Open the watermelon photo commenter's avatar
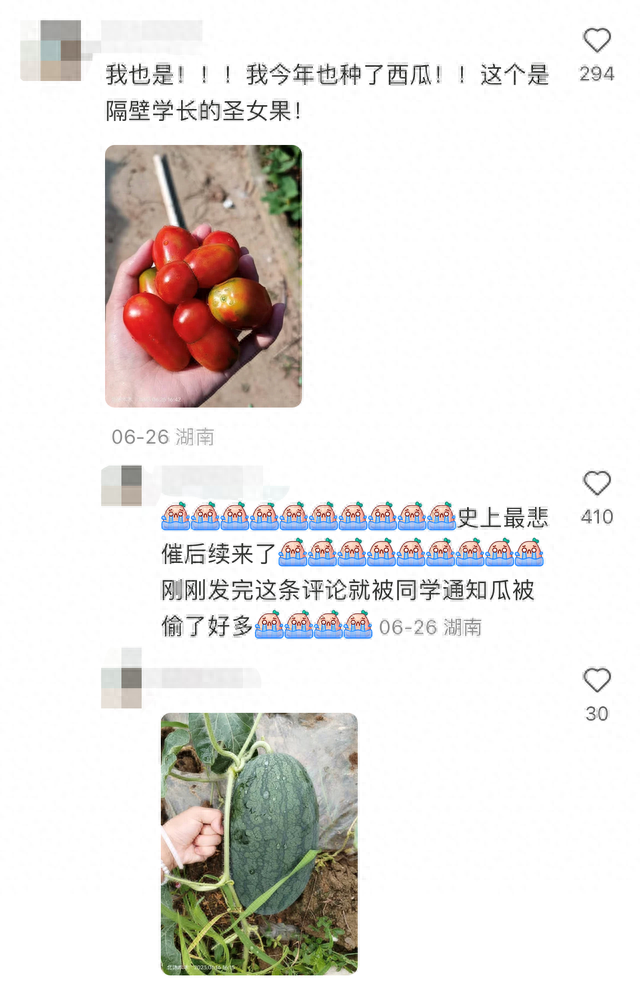 [121, 678]
